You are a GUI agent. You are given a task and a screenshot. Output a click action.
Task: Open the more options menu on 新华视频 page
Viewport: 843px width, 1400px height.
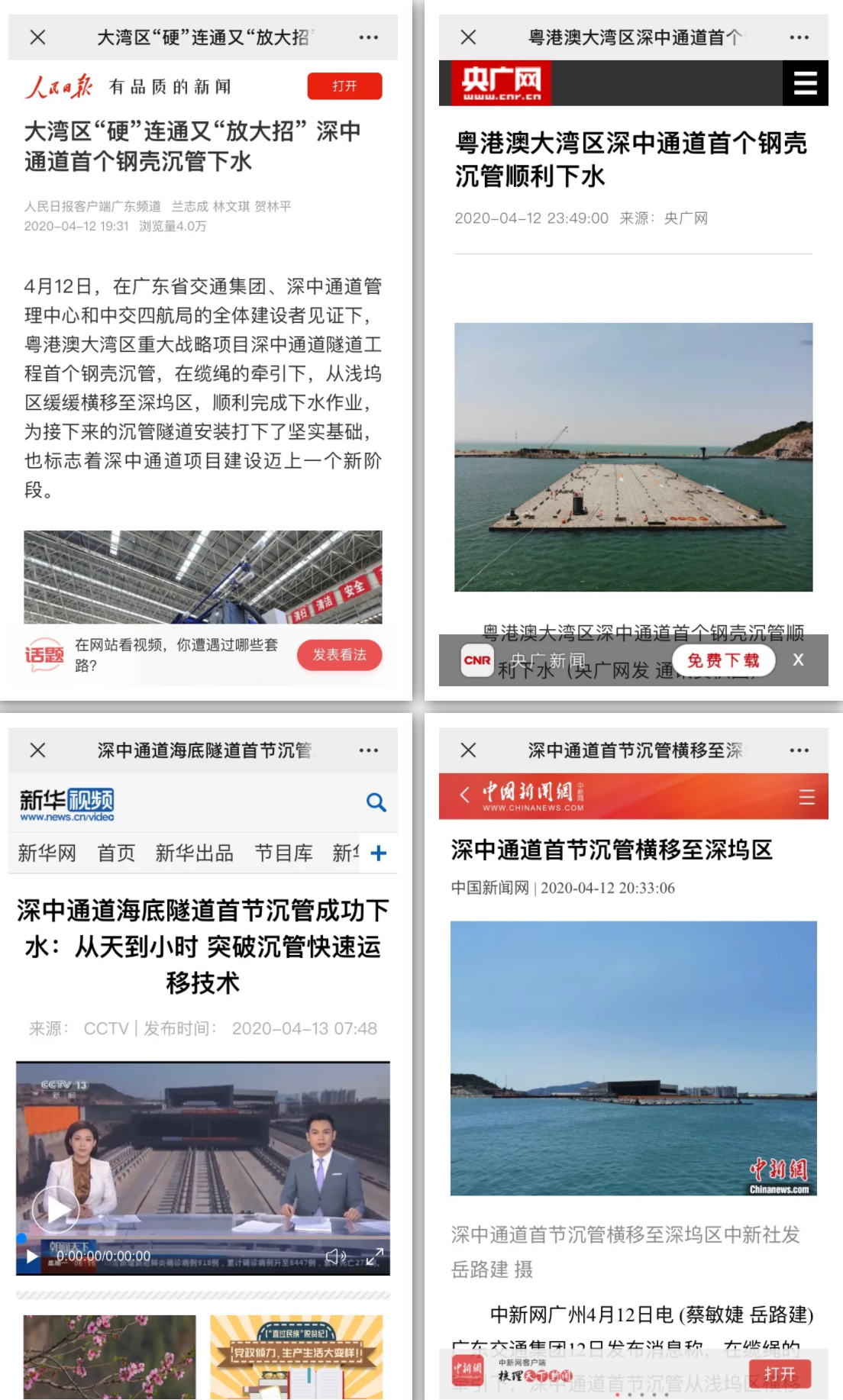coord(369,750)
